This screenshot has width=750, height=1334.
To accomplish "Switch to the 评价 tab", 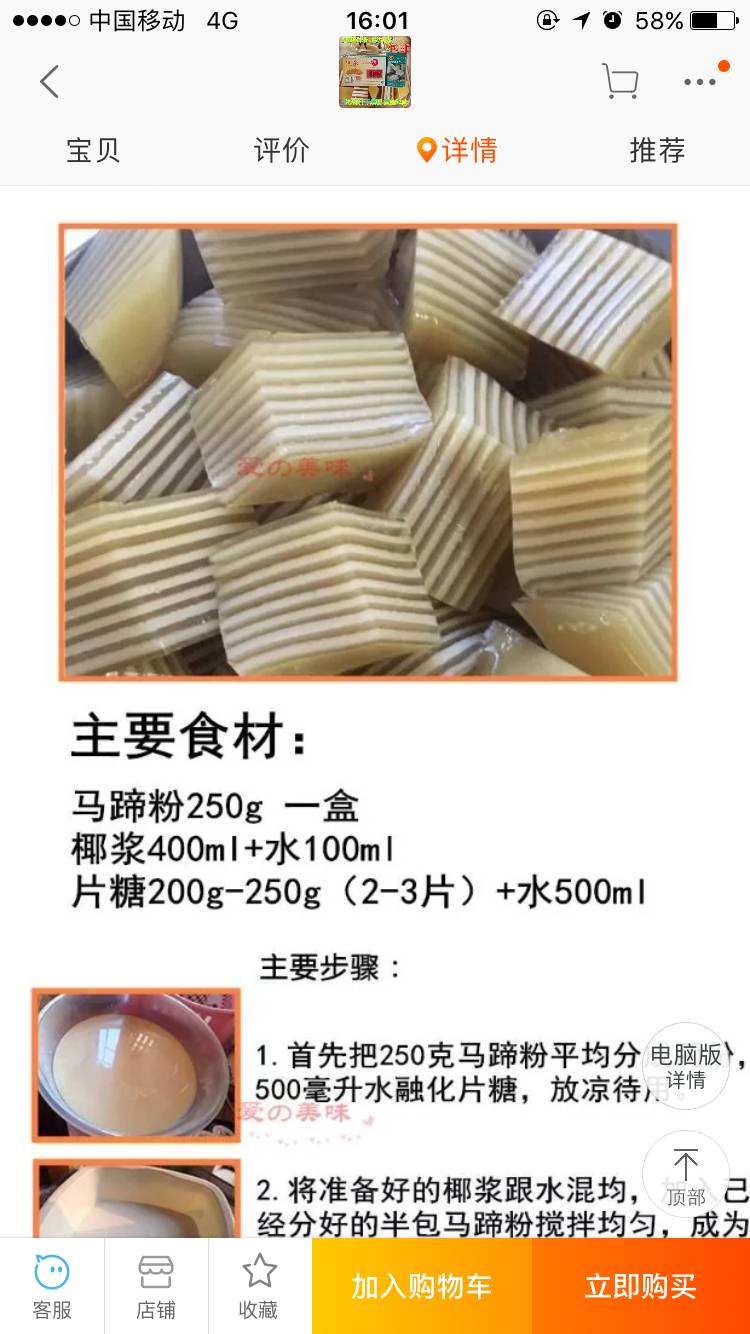I will (x=281, y=150).
